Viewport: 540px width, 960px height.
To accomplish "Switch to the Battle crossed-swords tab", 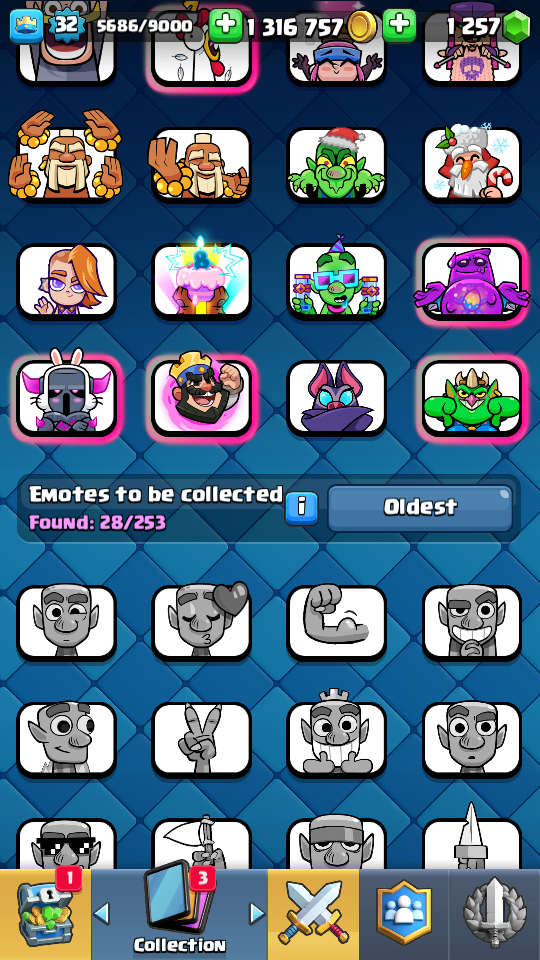I will [313, 914].
